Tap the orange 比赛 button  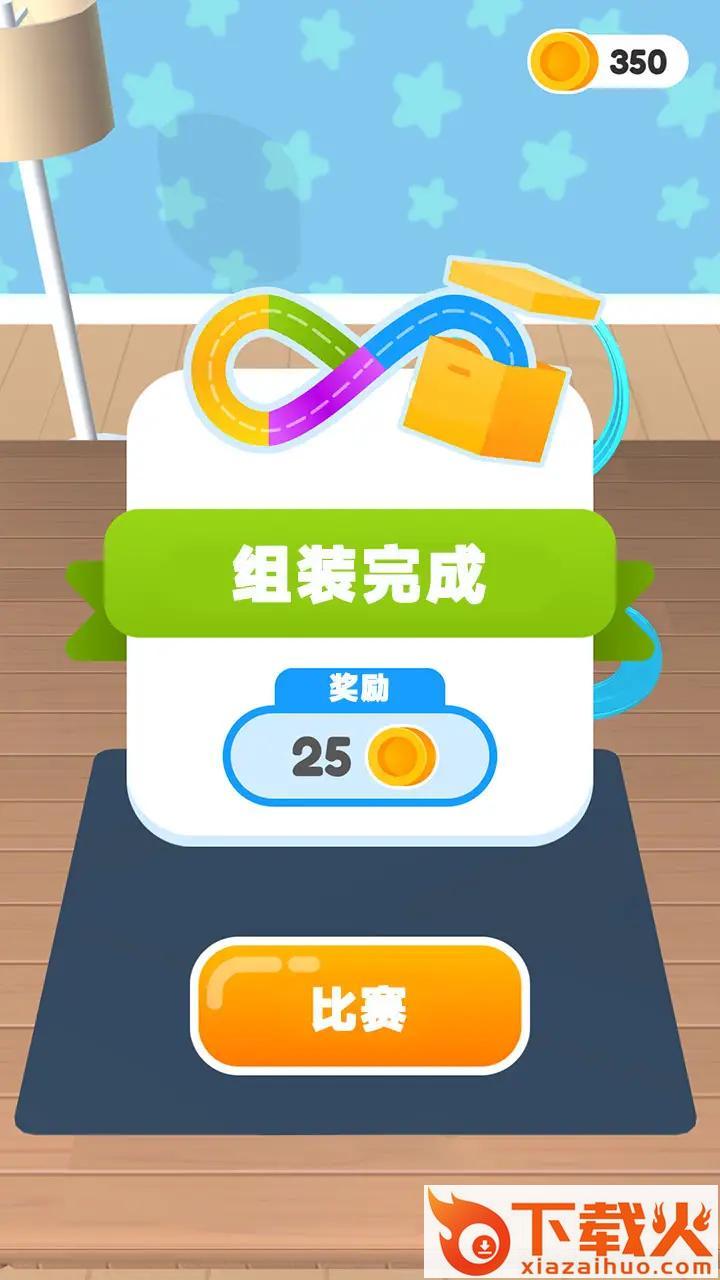(x=359, y=1006)
